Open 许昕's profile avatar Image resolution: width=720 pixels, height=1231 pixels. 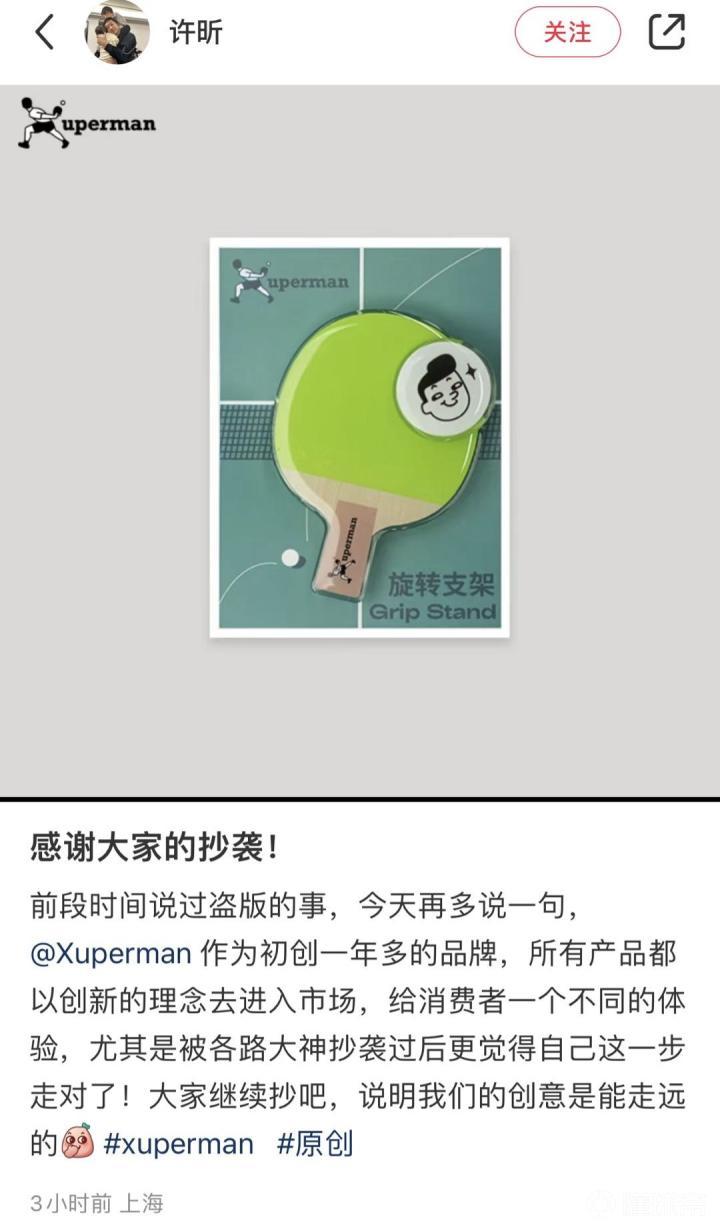coord(117,32)
